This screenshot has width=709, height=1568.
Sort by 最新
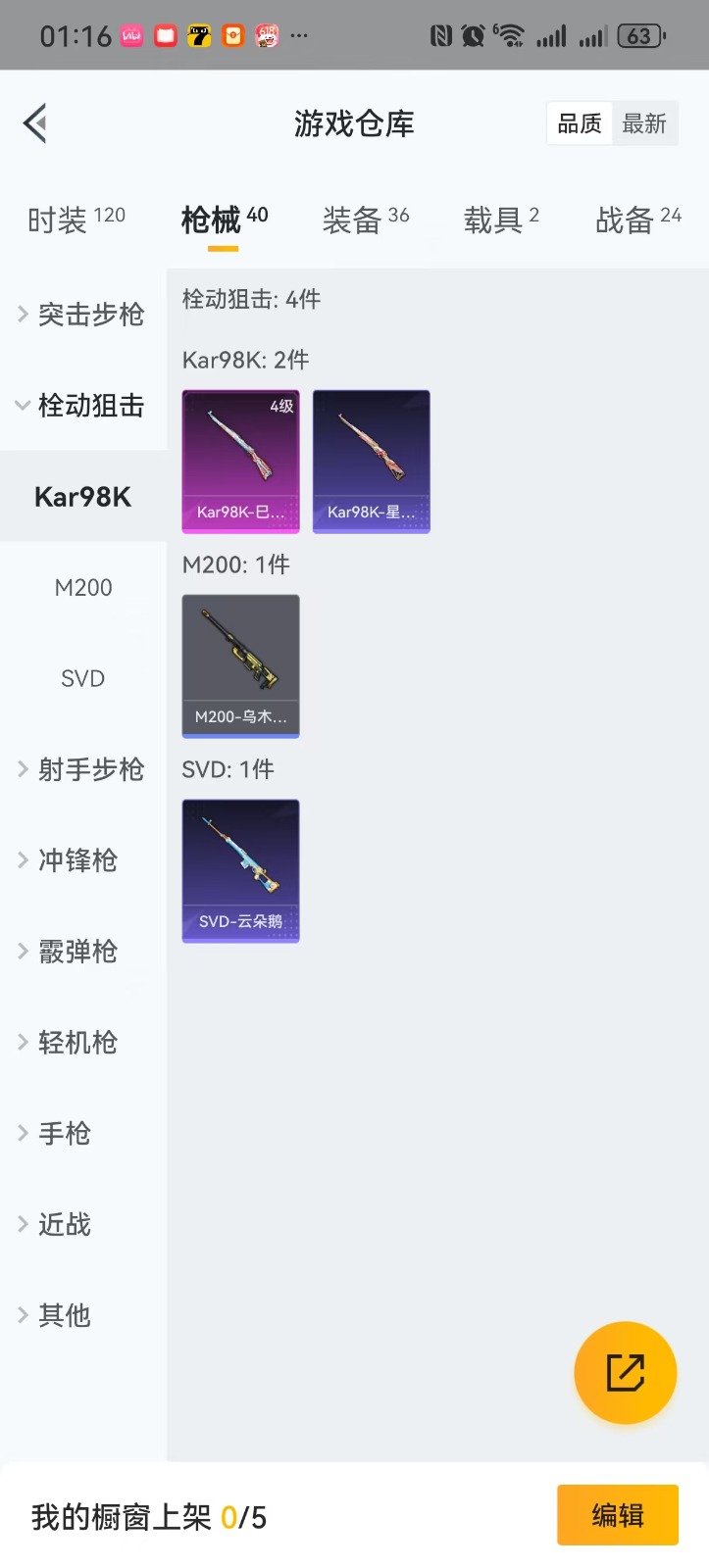[644, 124]
